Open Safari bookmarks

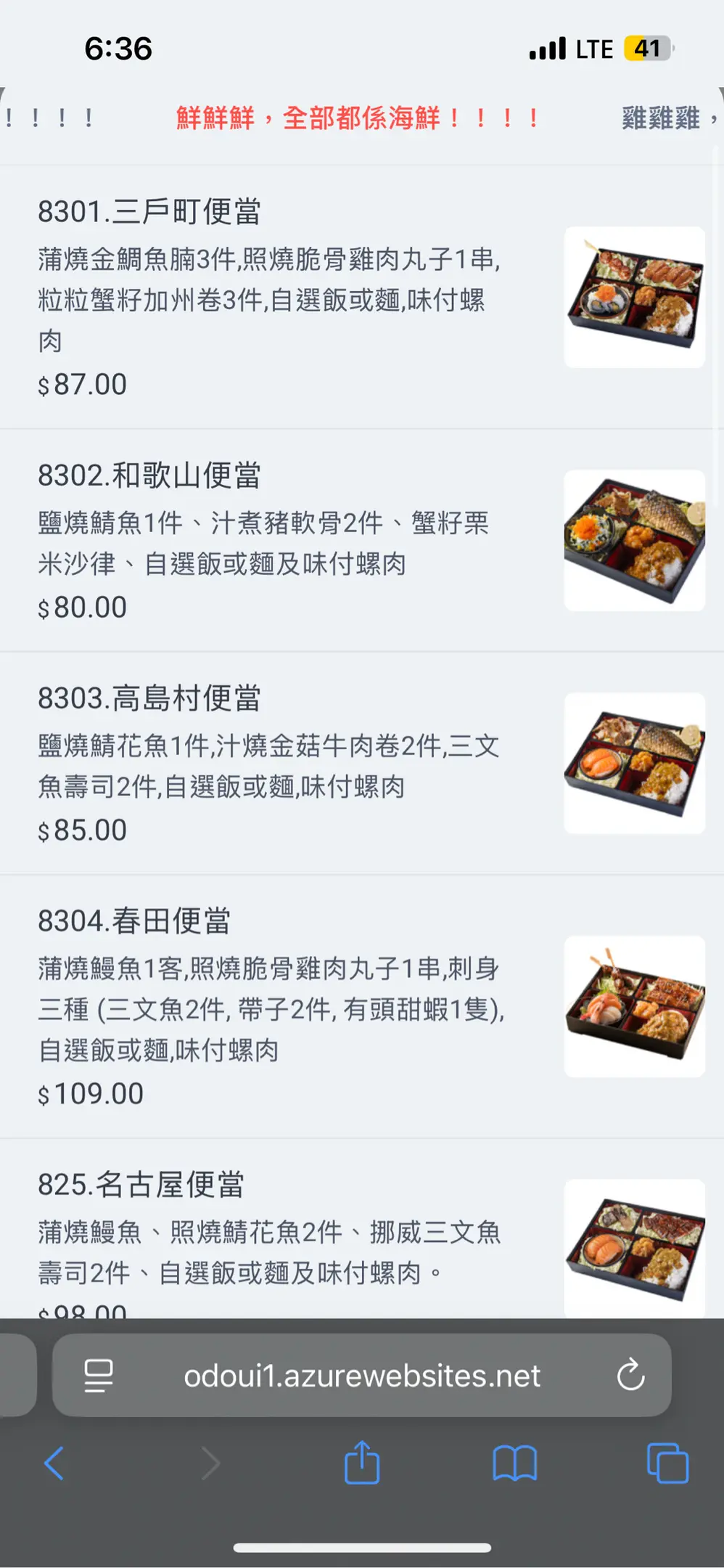point(514,1463)
